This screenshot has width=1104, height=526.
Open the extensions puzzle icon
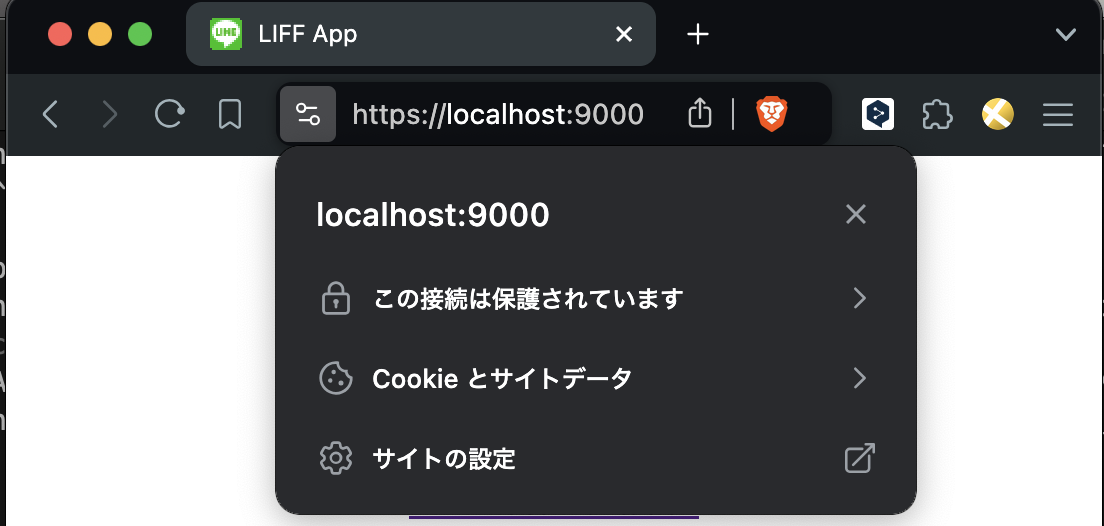tap(937, 115)
